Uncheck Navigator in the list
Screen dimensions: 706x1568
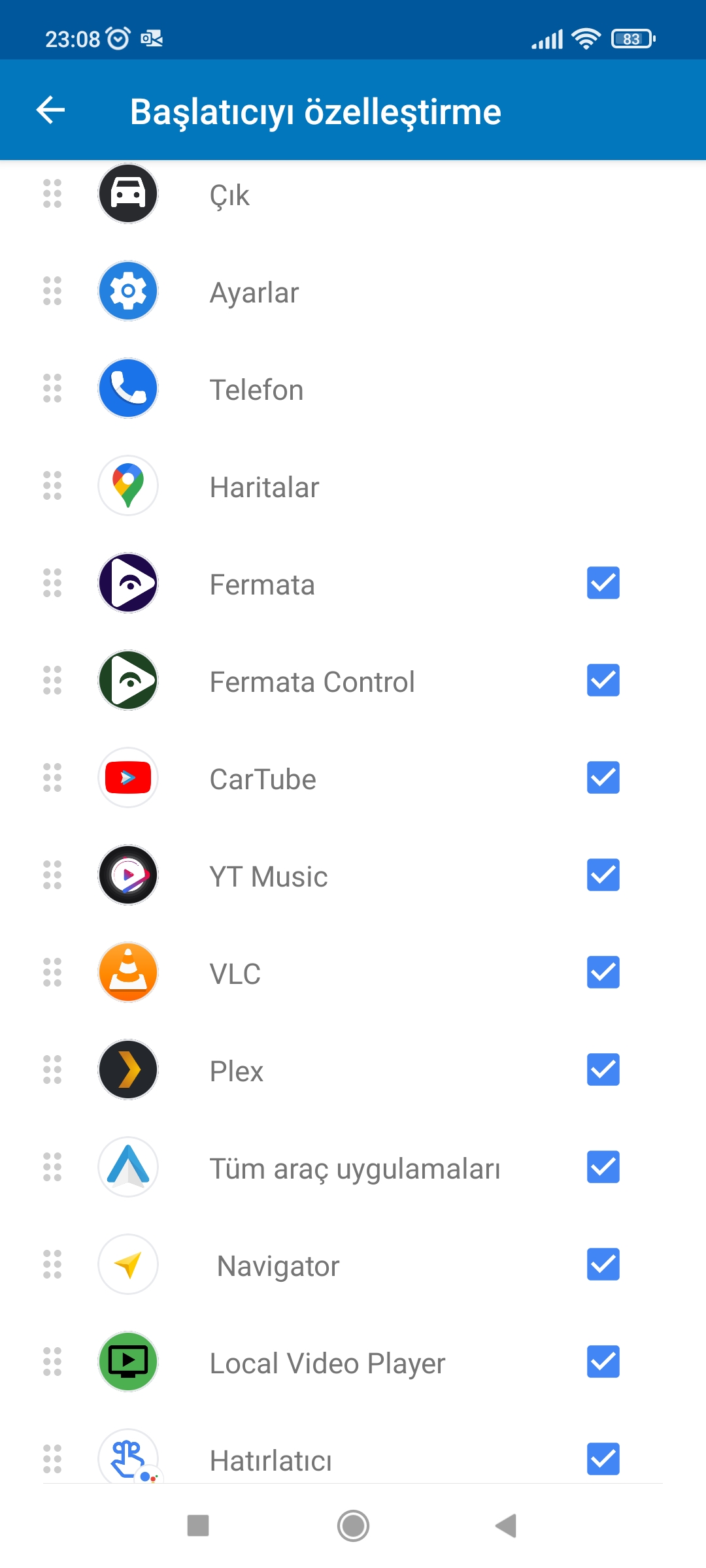pyautogui.click(x=603, y=1264)
